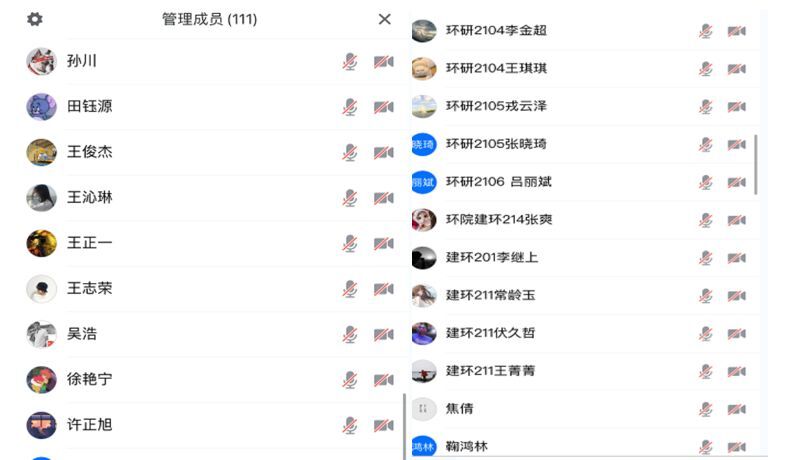Toggle camera for 许正旭
Screen dimensions: 799x460
[x=383, y=425]
